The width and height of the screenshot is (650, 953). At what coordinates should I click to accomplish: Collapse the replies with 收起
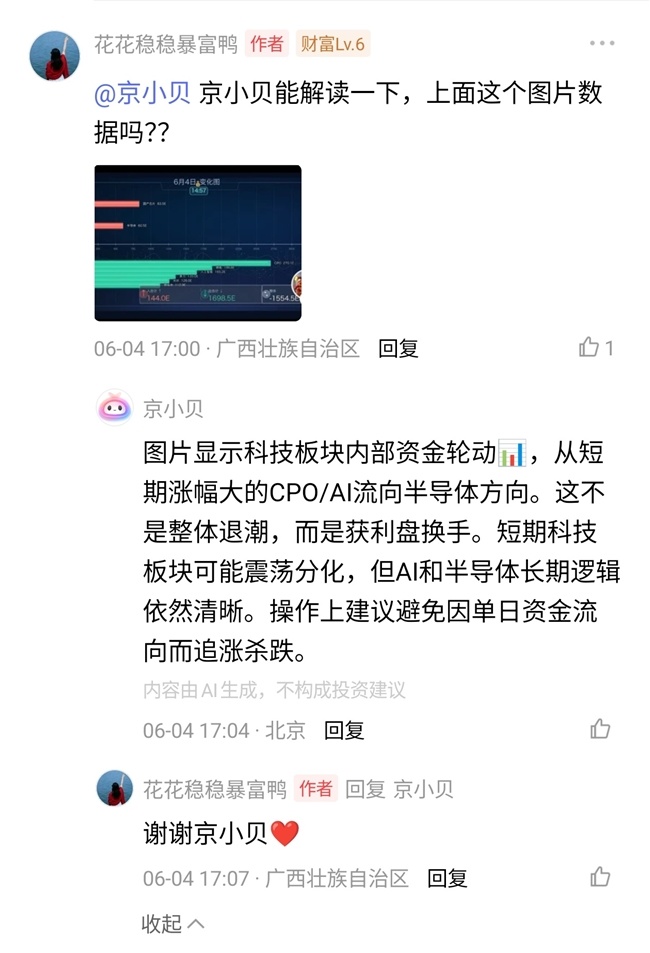tap(173, 924)
